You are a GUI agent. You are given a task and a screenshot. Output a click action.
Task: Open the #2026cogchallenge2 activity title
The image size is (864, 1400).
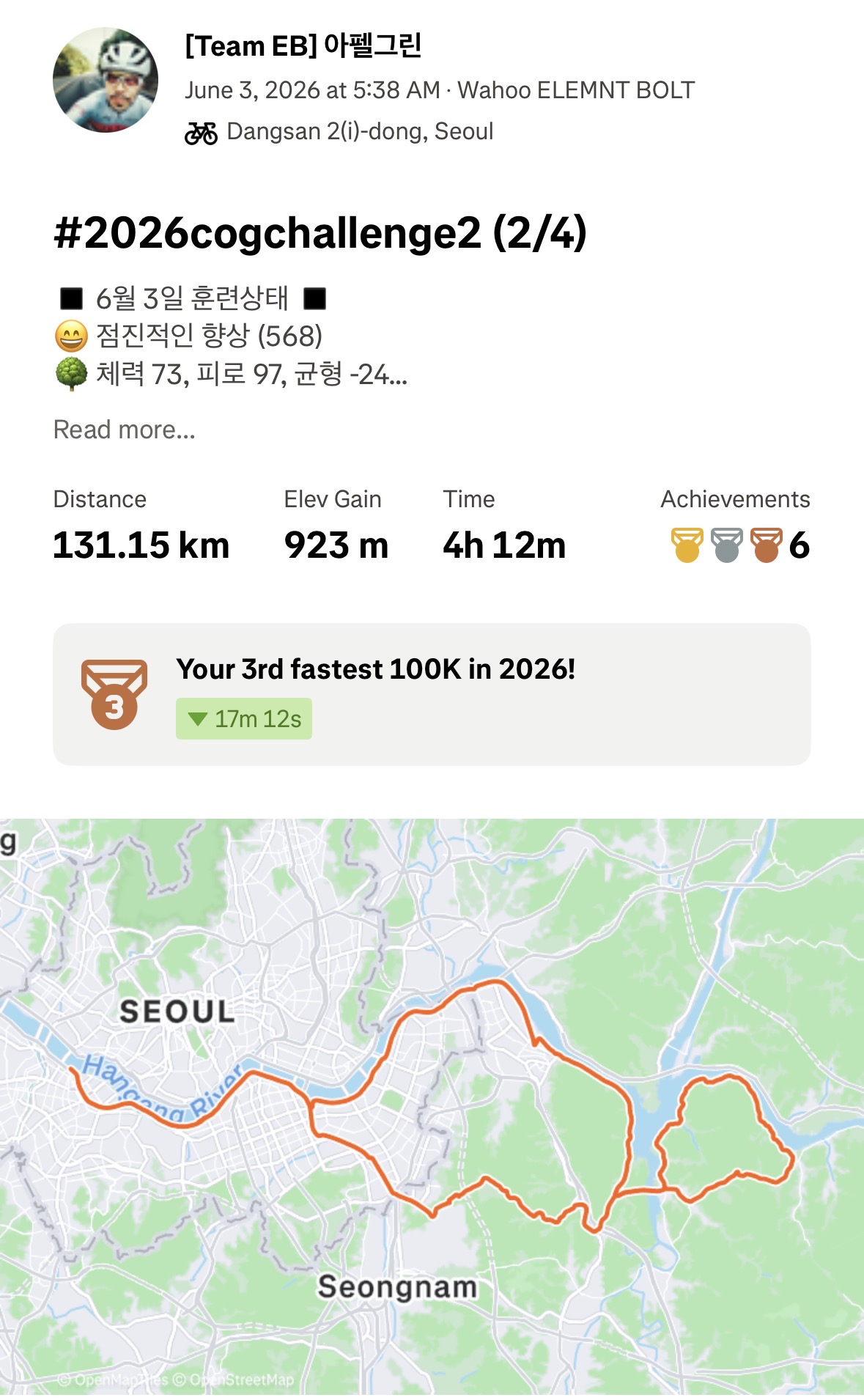tap(320, 232)
